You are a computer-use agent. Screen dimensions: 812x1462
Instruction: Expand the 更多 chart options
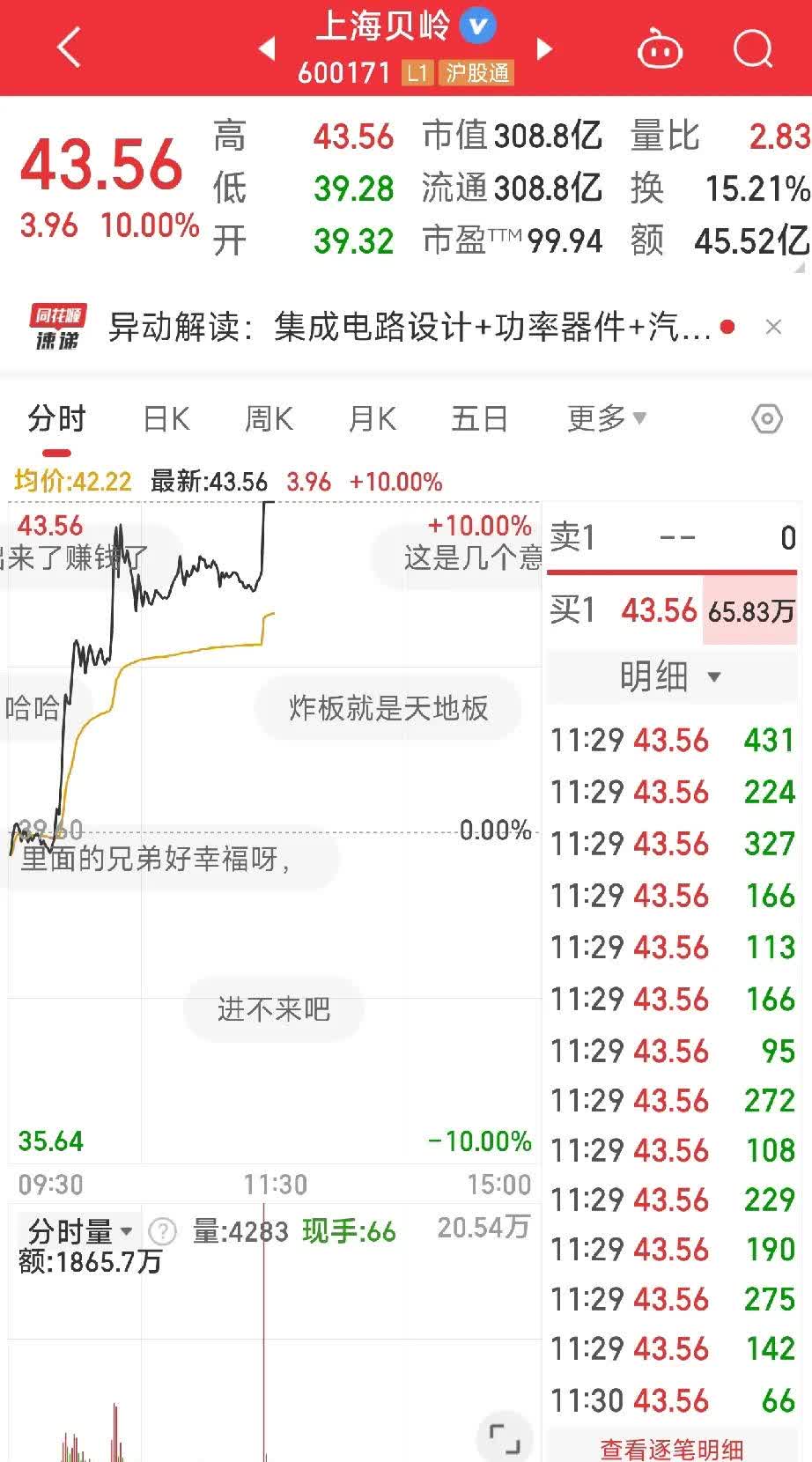[x=607, y=418]
